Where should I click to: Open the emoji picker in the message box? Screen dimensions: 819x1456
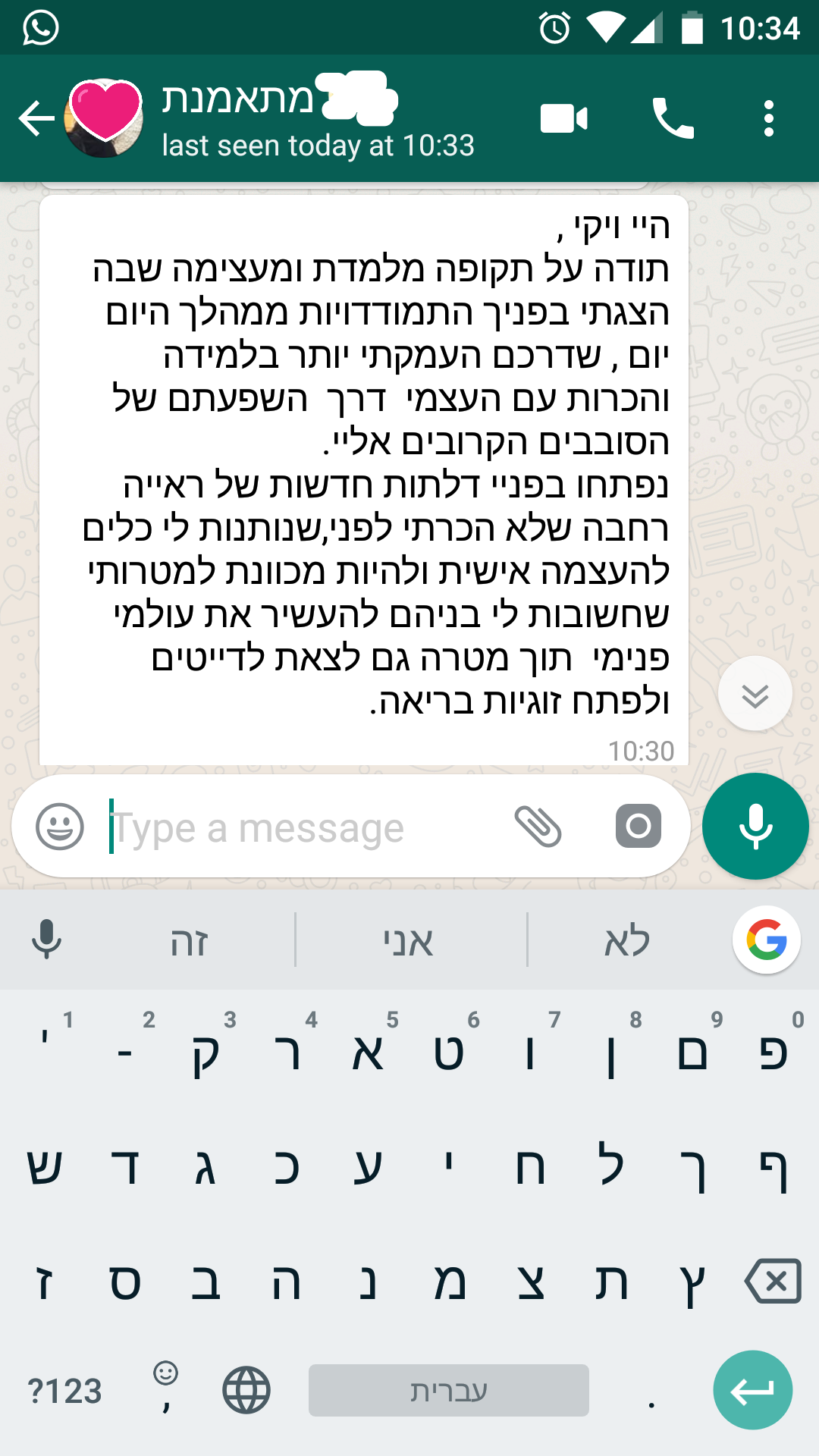(60, 827)
